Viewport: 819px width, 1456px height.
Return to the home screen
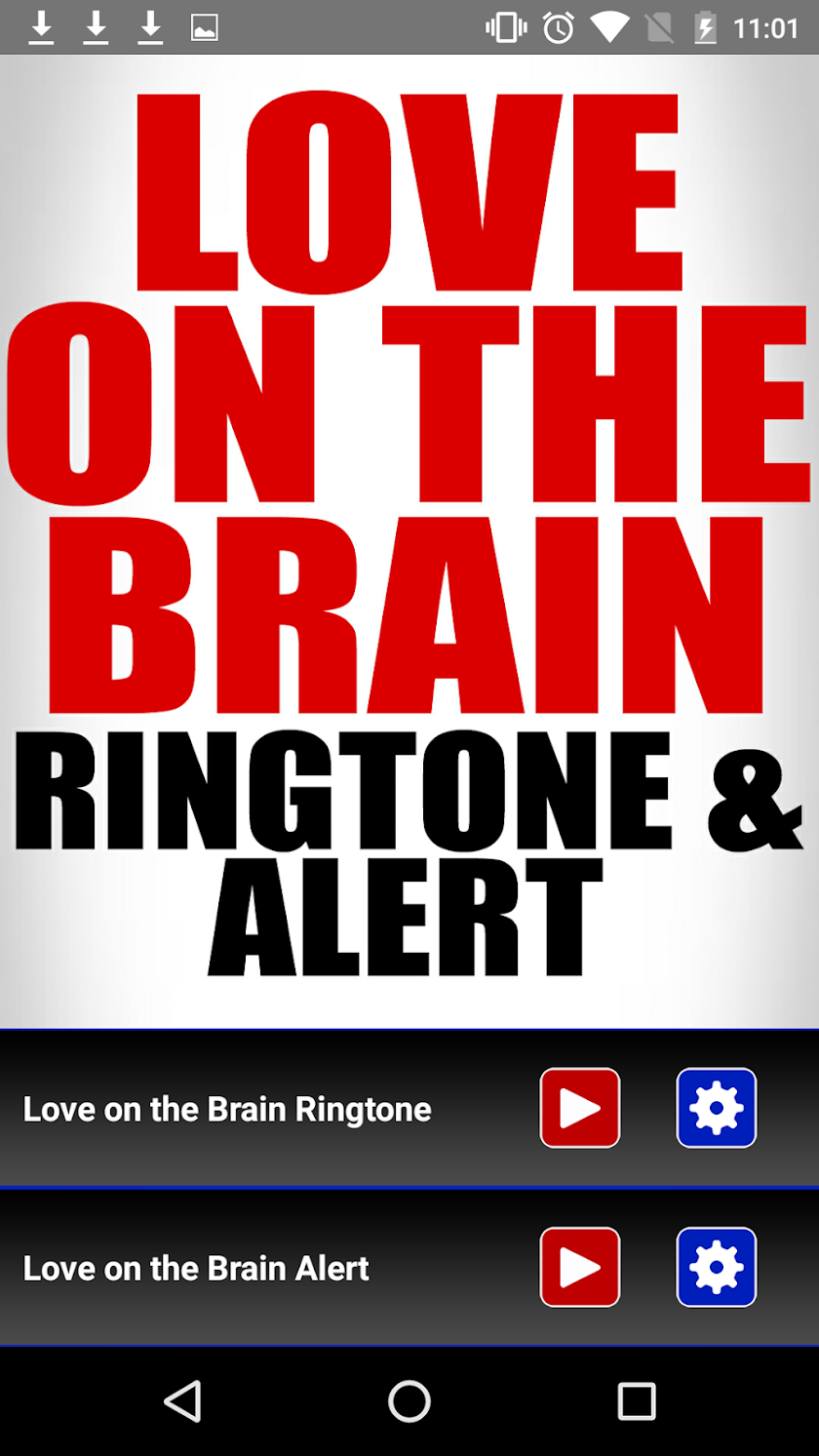coord(409,1401)
